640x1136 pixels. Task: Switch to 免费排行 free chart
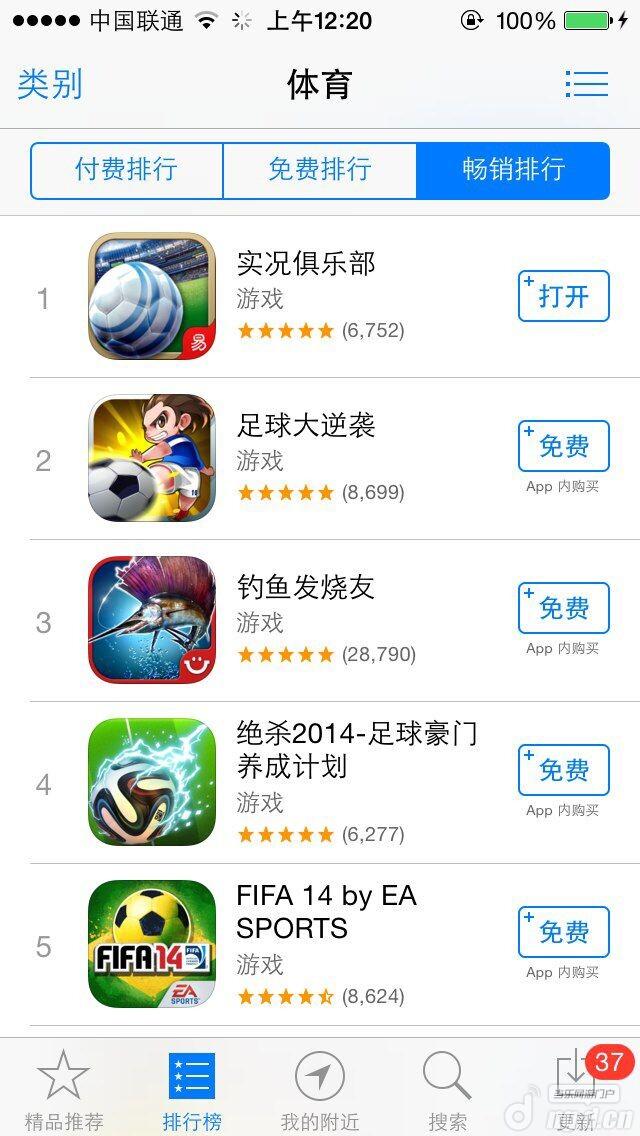319,170
